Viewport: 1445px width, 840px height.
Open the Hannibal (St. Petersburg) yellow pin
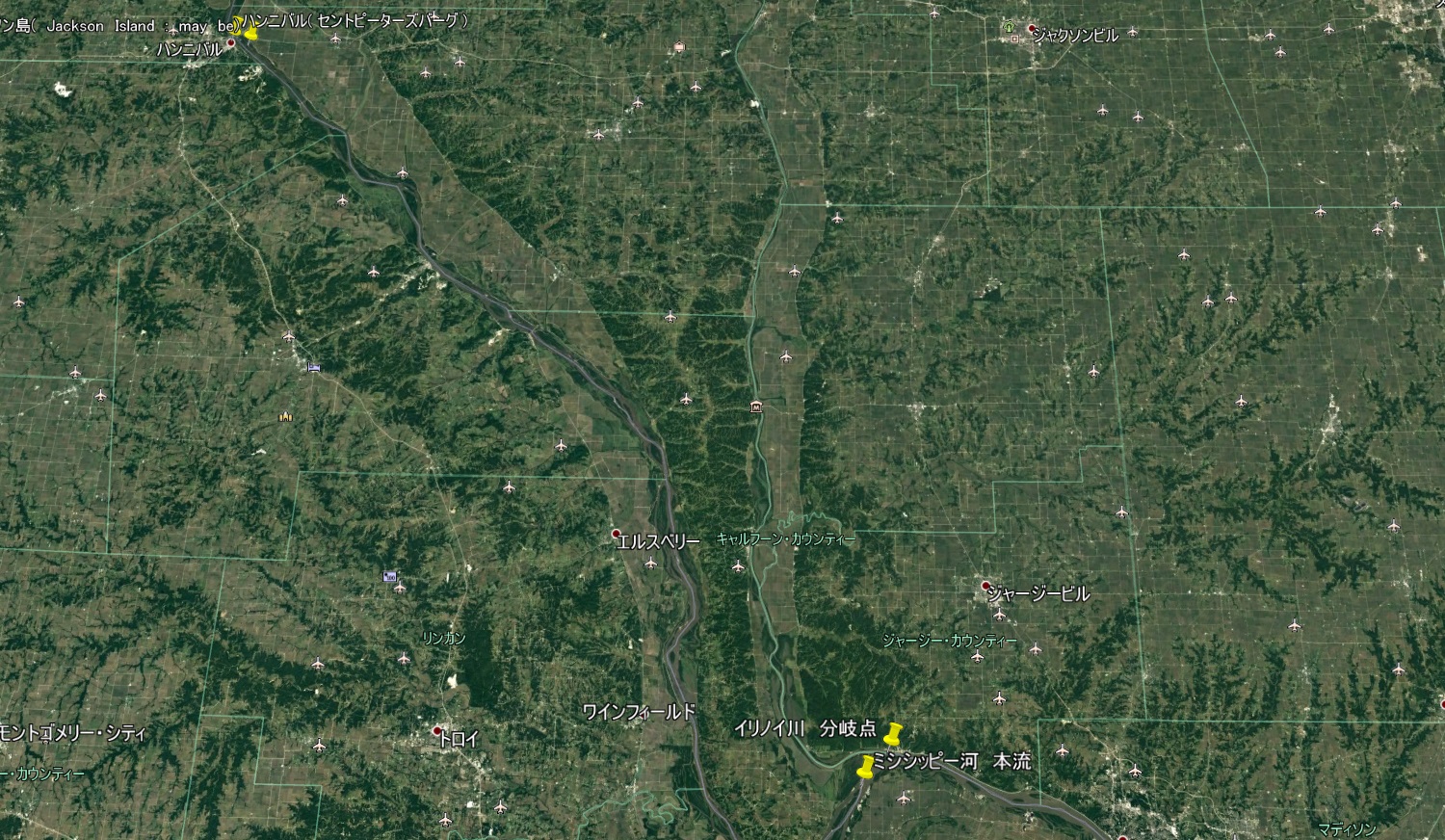click(x=250, y=32)
